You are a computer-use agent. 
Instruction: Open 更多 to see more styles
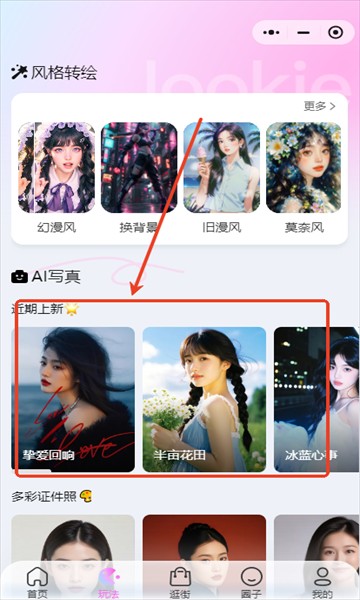(x=319, y=106)
